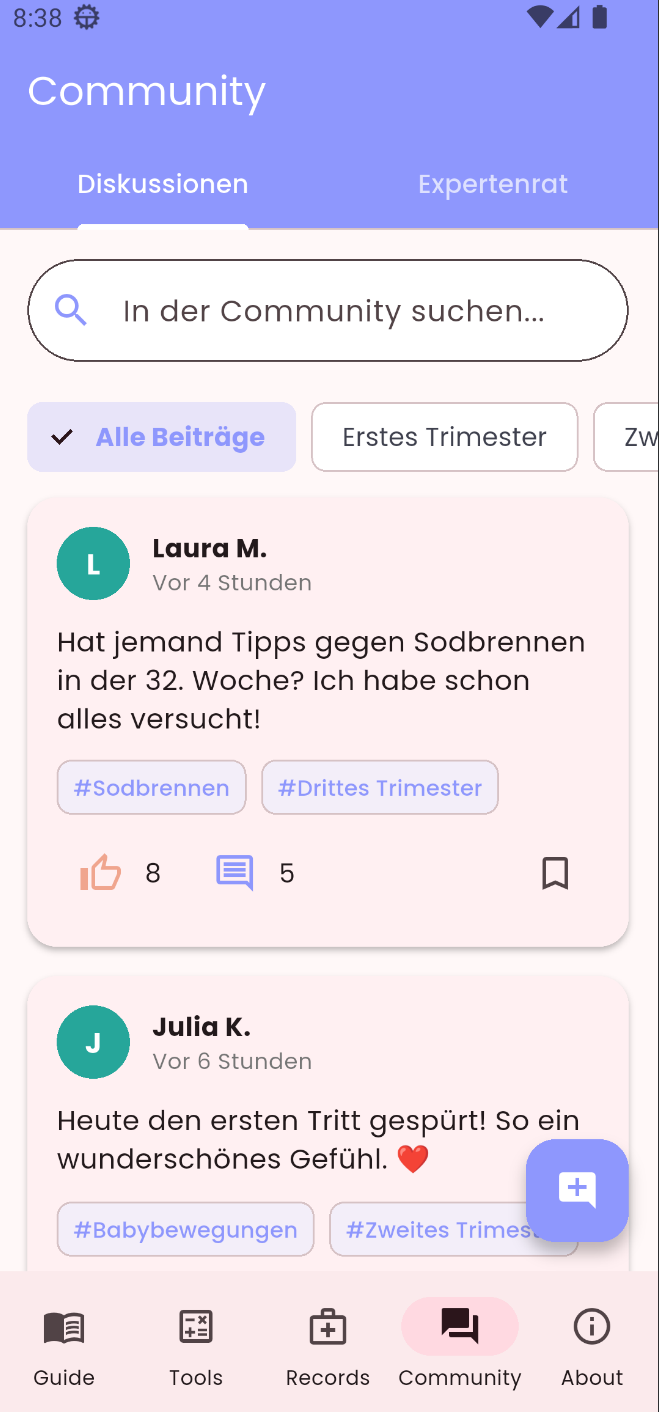Screen dimensions: 659x1412
Task: Open comments on Laura M.'s post
Action: (235, 873)
